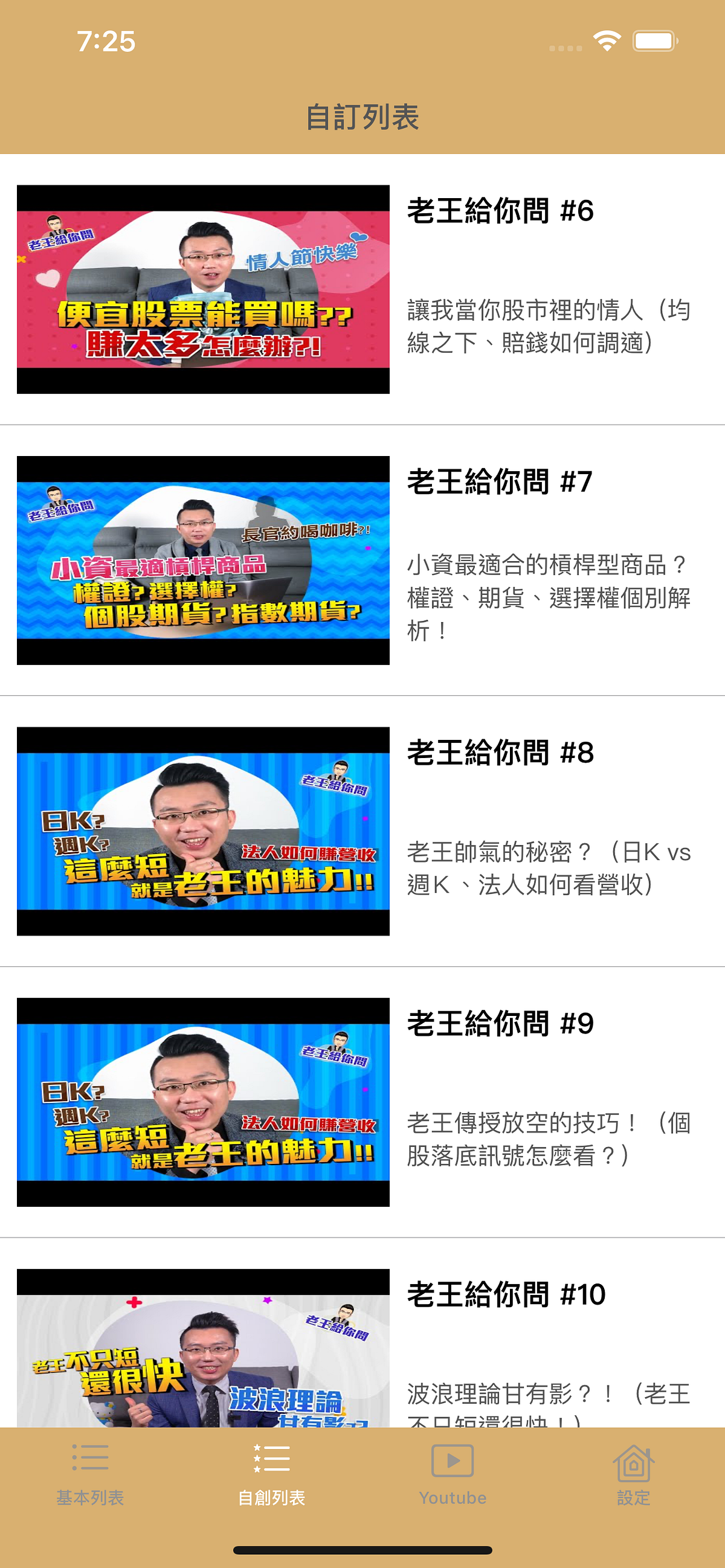
Task: Open the 設定 settings tab
Action: (x=634, y=1473)
